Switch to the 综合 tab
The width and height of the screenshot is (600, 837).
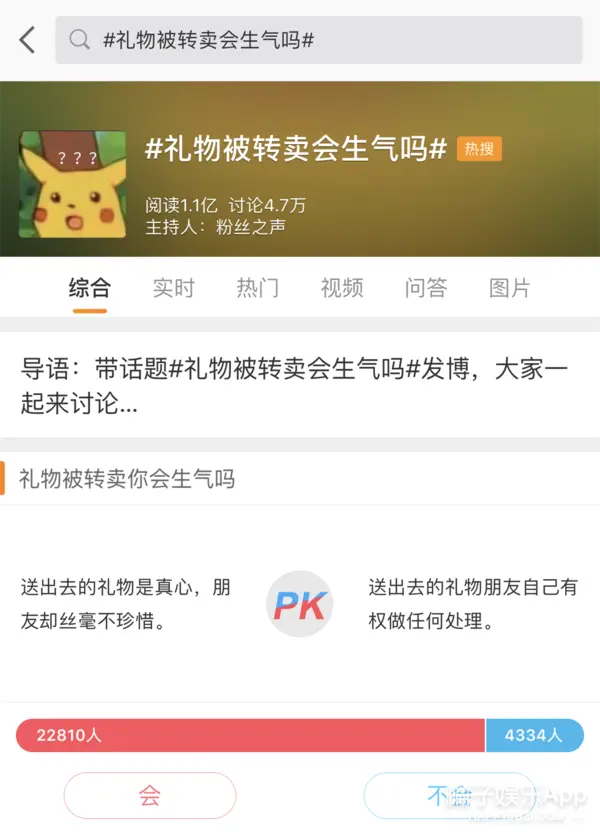tap(90, 288)
